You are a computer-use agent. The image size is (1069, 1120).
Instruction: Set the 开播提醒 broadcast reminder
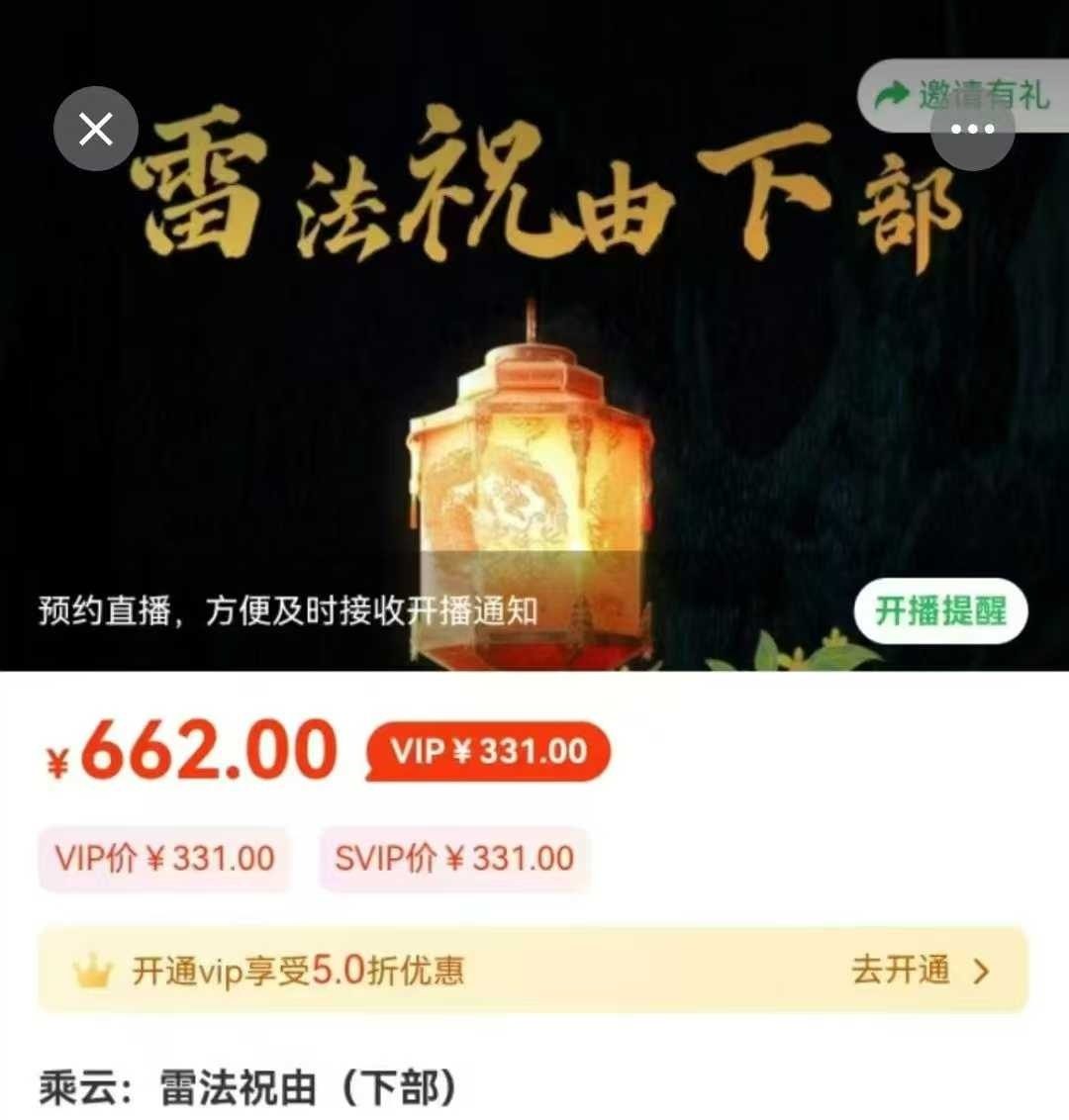click(939, 610)
